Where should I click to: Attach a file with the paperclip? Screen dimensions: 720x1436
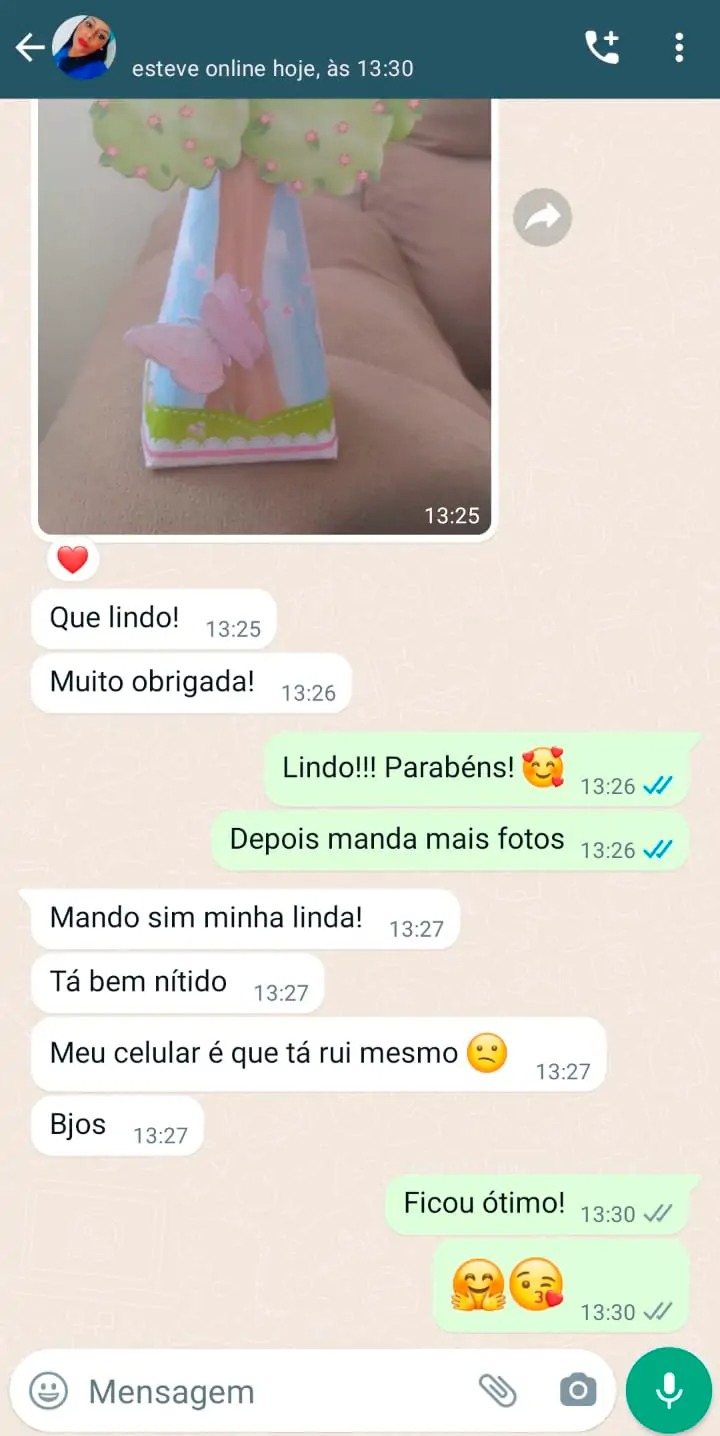[497, 1390]
